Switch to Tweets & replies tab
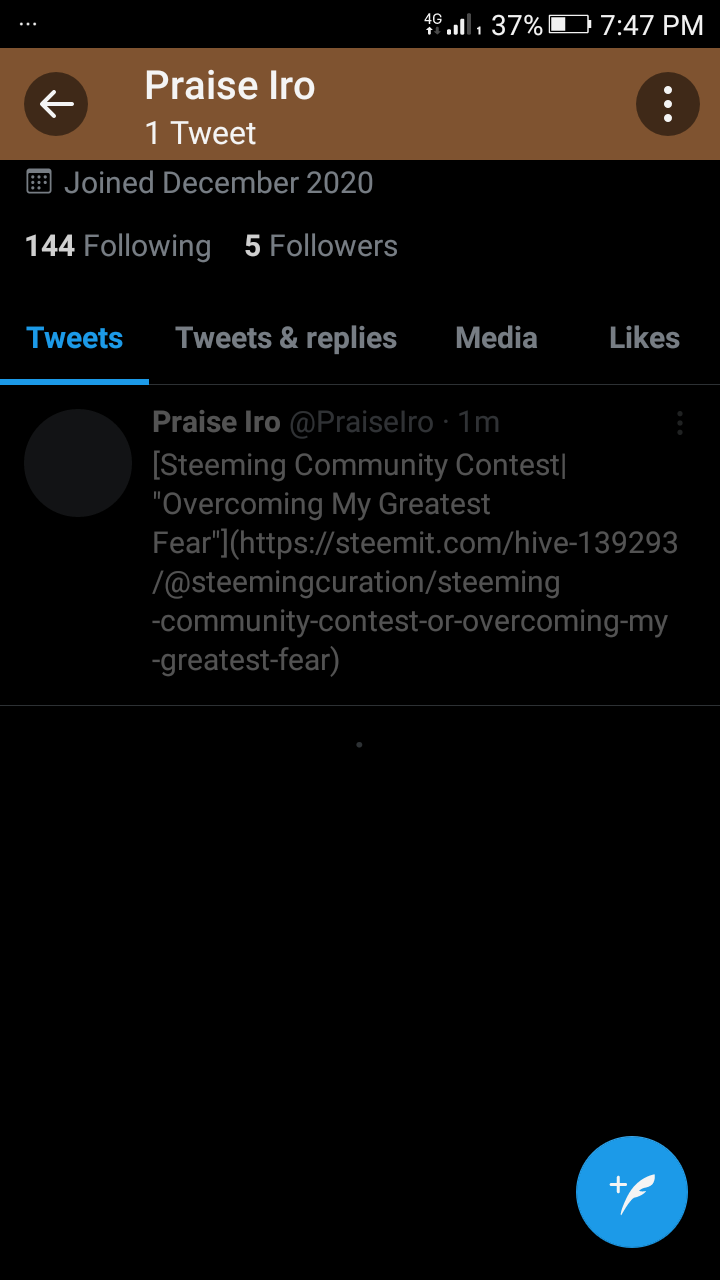 coord(286,338)
